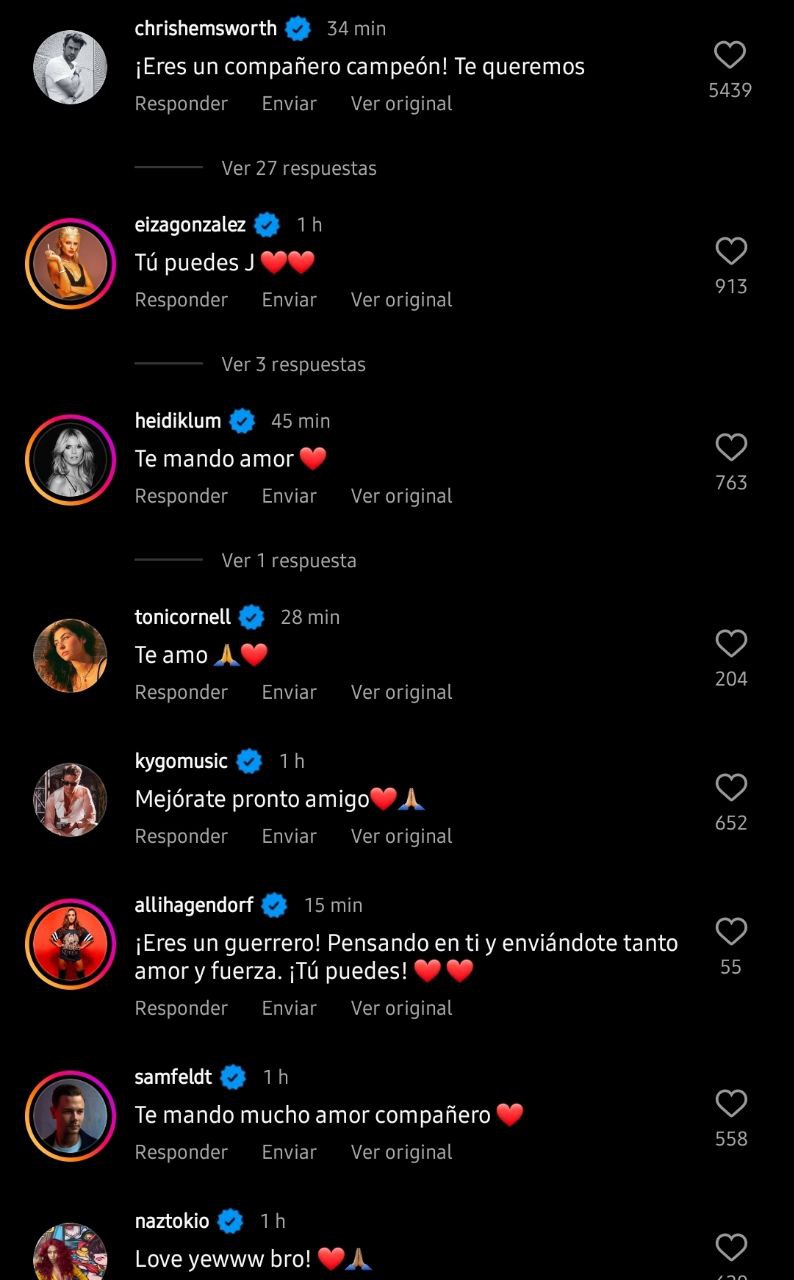Visit eizagonzalez's profile avatar

click(70, 263)
